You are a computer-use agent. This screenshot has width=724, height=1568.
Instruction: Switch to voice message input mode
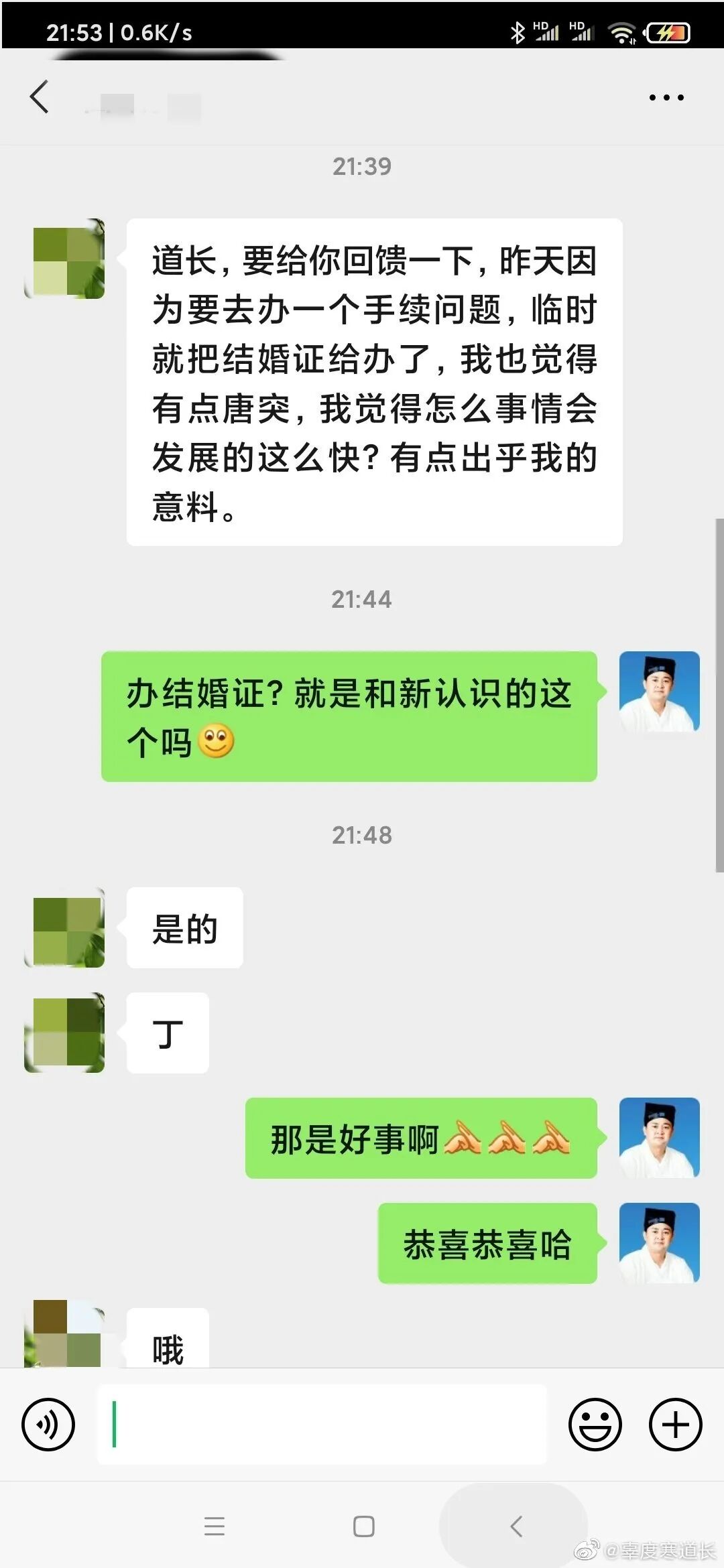tap(48, 1424)
